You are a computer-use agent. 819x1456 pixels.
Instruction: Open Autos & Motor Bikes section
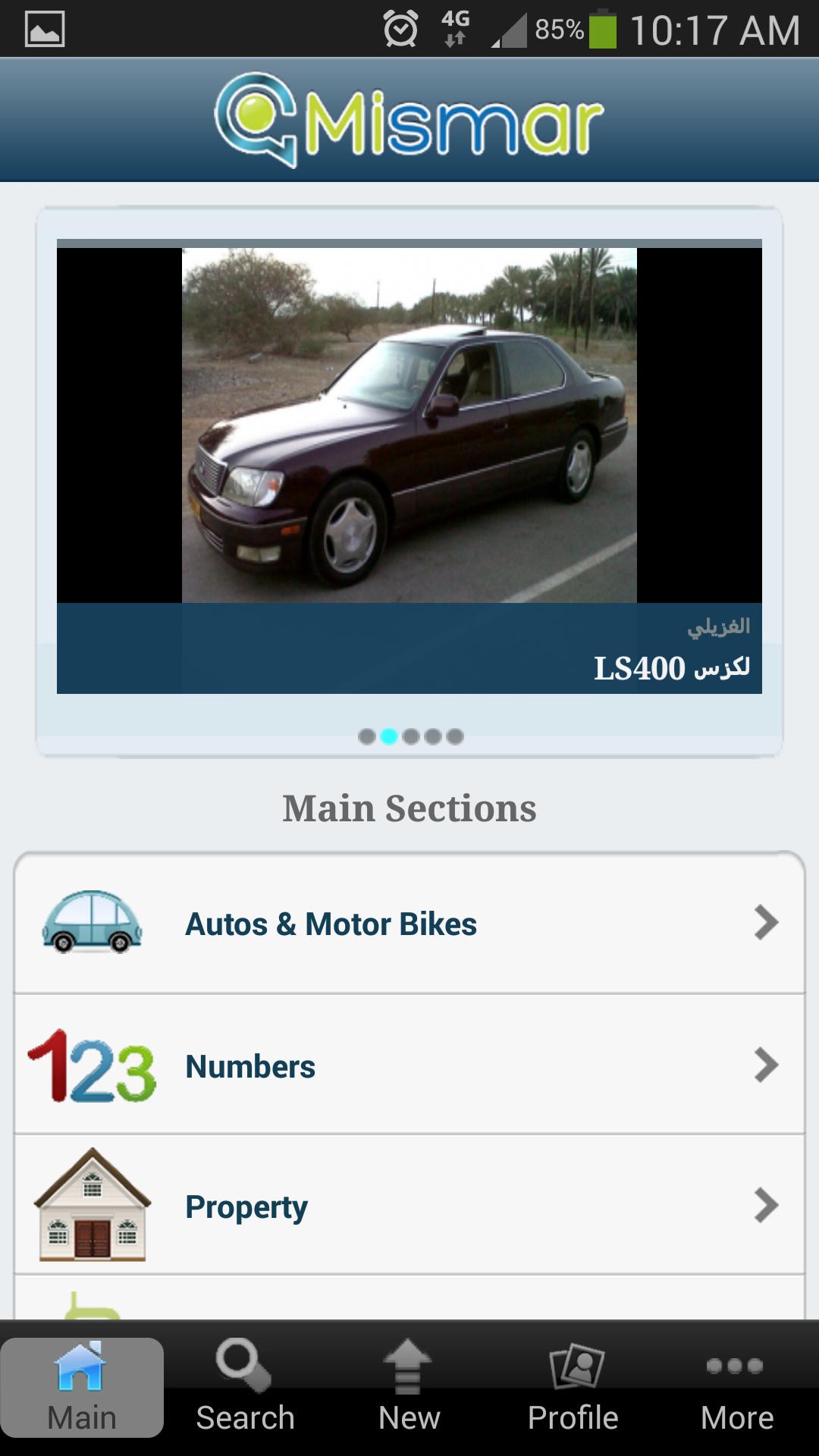(x=409, y=924)
